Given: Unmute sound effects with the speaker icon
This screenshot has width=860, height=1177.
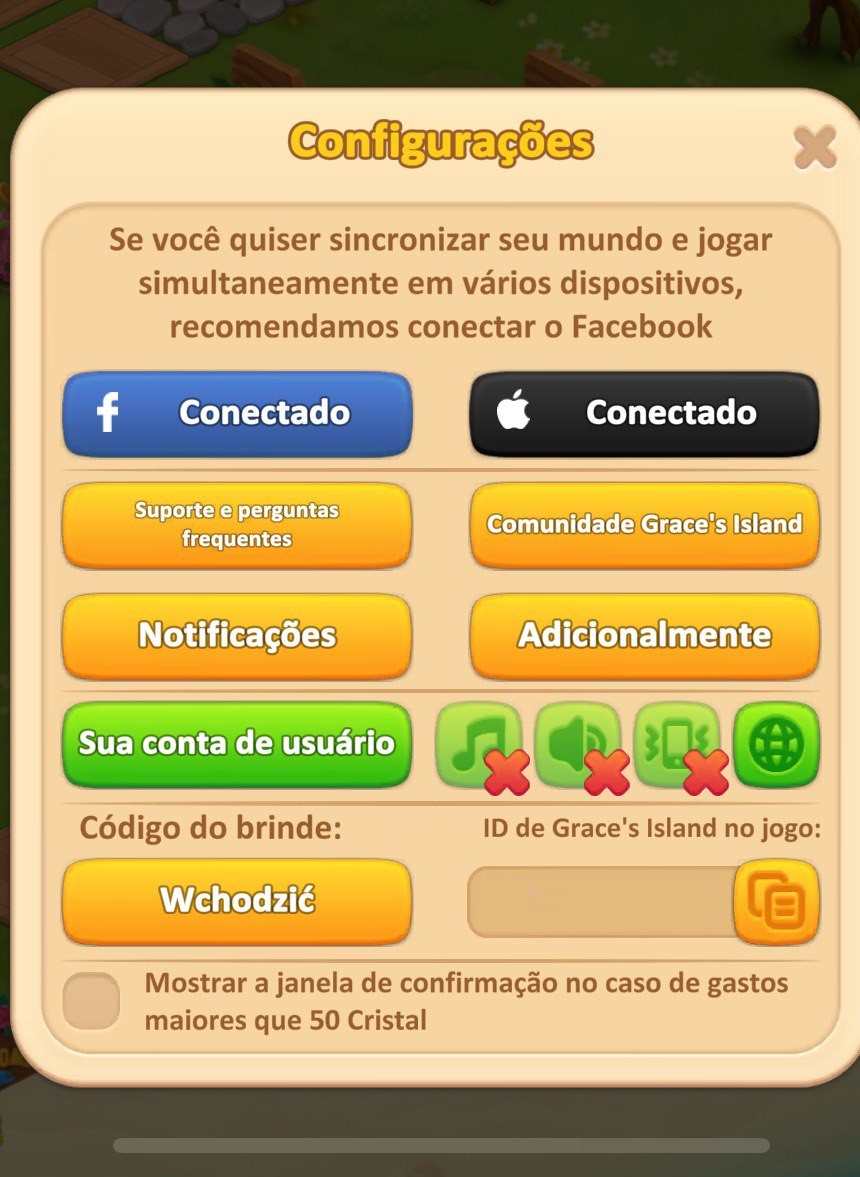Looking at the screenshot, I should pos(578,745).
